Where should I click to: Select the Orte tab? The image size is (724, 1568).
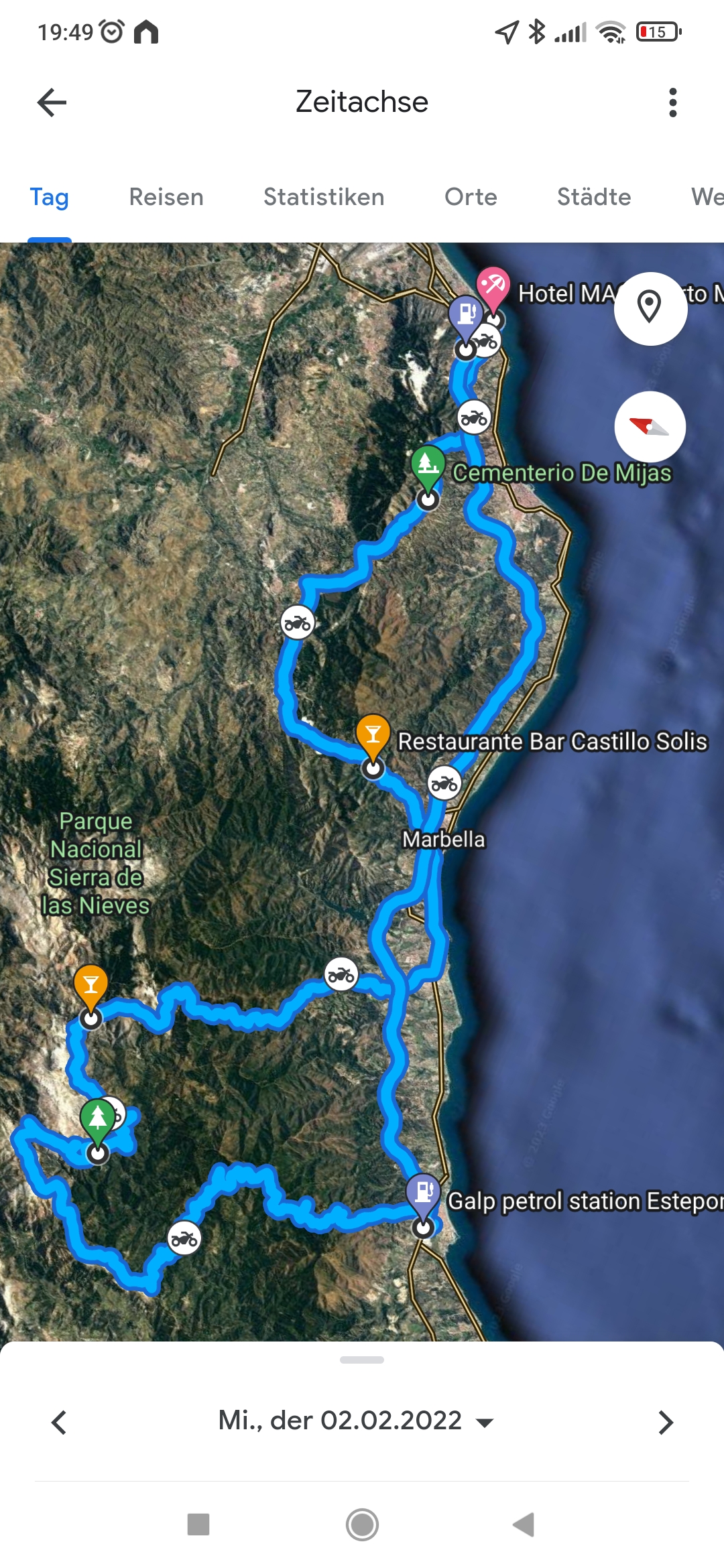(471, 197)
